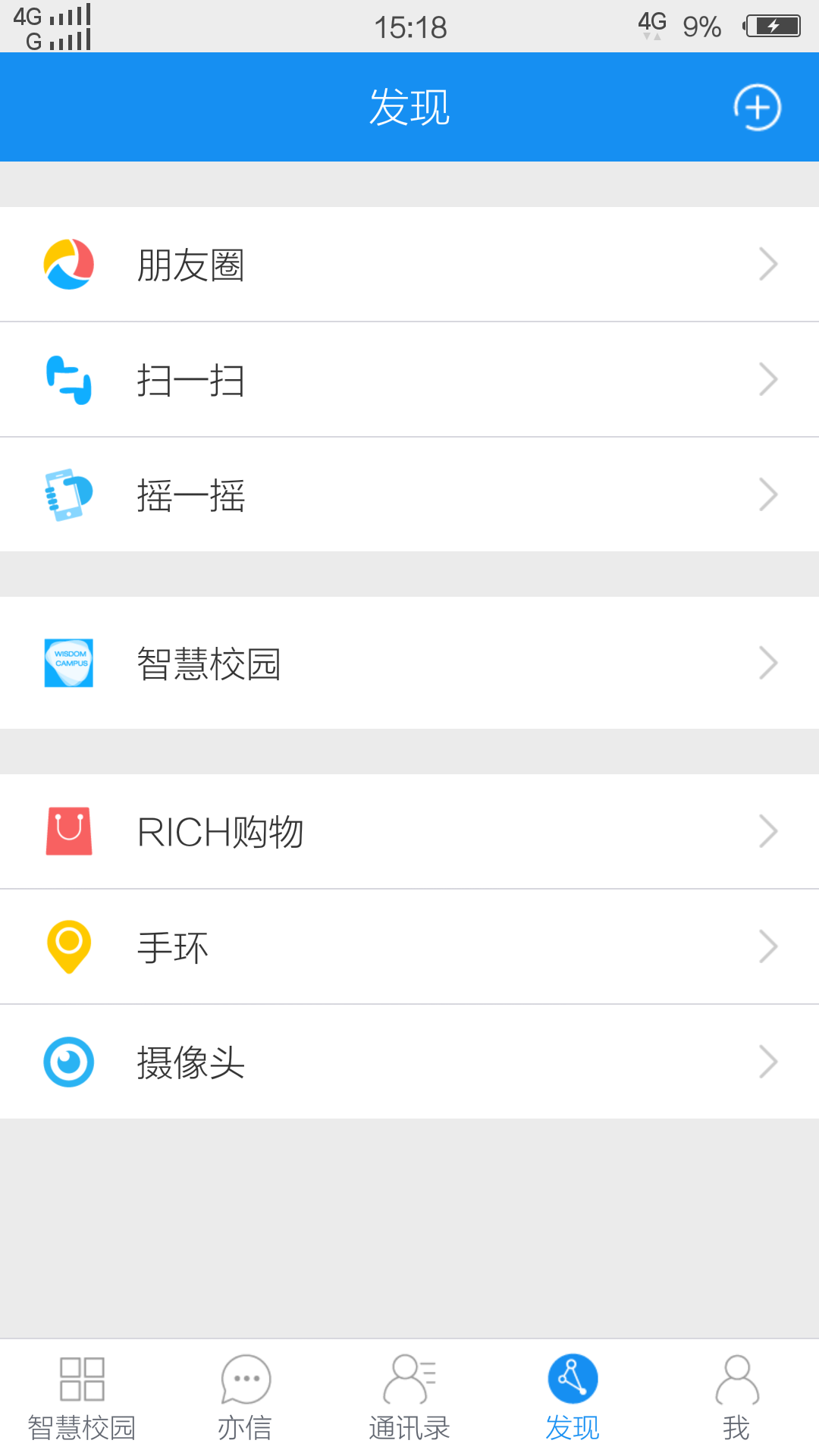Open the 智慧校园 list row
This screenshot has height=1456, width=819.
(x=409, y=664)
